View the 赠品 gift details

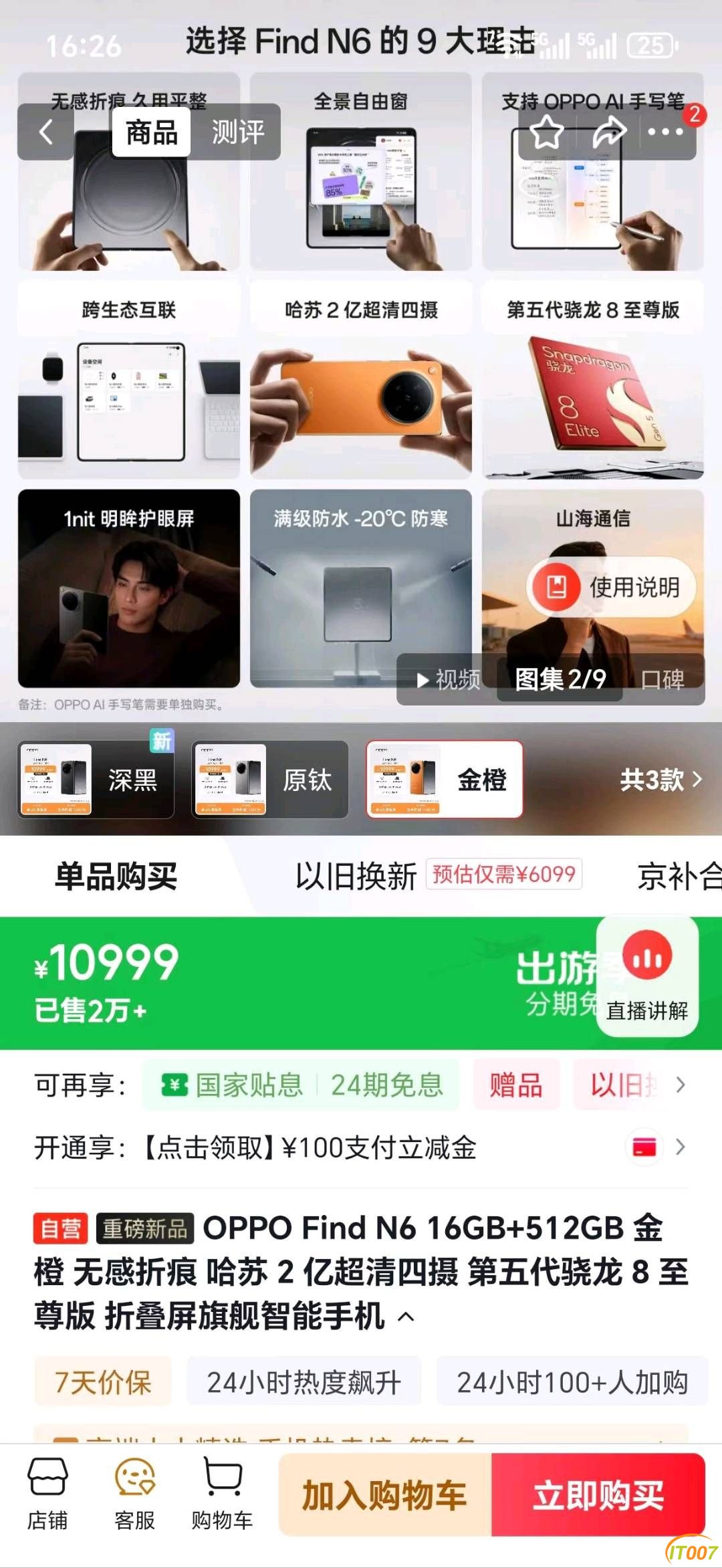[515, 1085]
